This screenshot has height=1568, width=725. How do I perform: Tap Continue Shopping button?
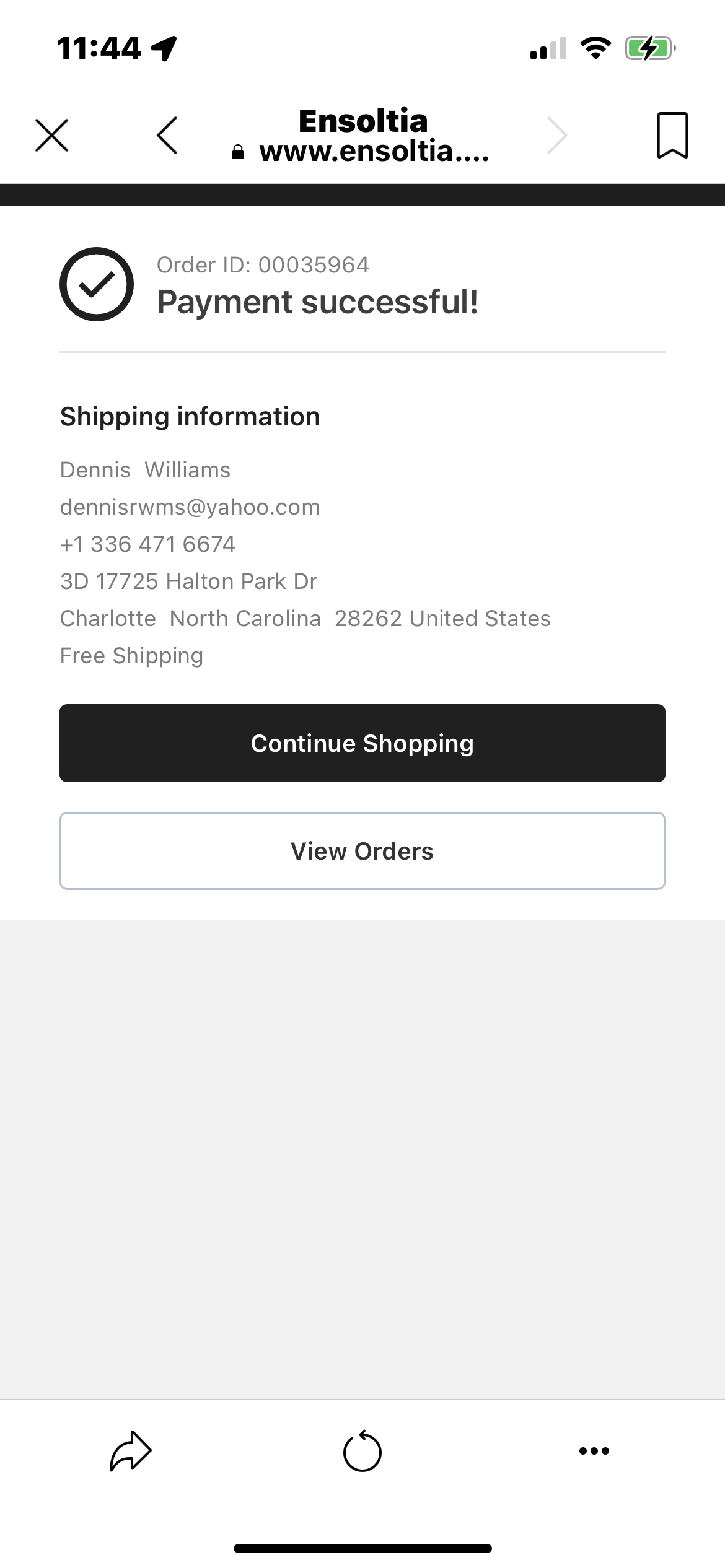362,743
